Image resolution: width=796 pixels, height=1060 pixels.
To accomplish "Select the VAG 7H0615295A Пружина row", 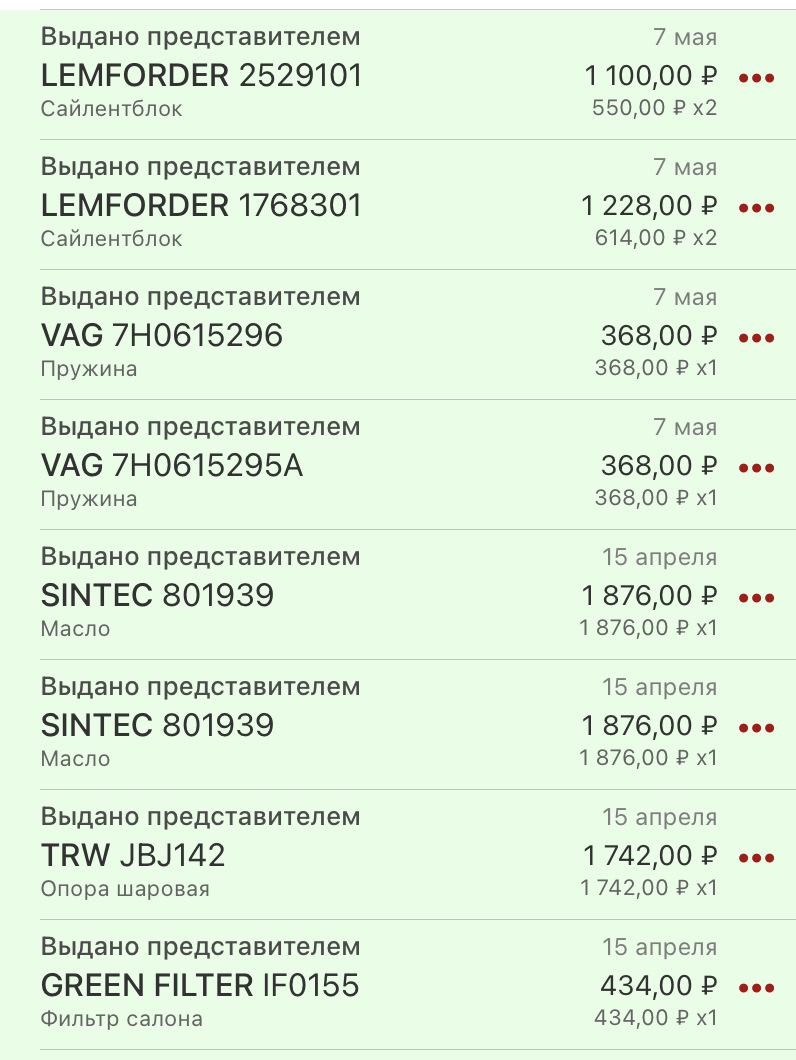I will (418, 464).
